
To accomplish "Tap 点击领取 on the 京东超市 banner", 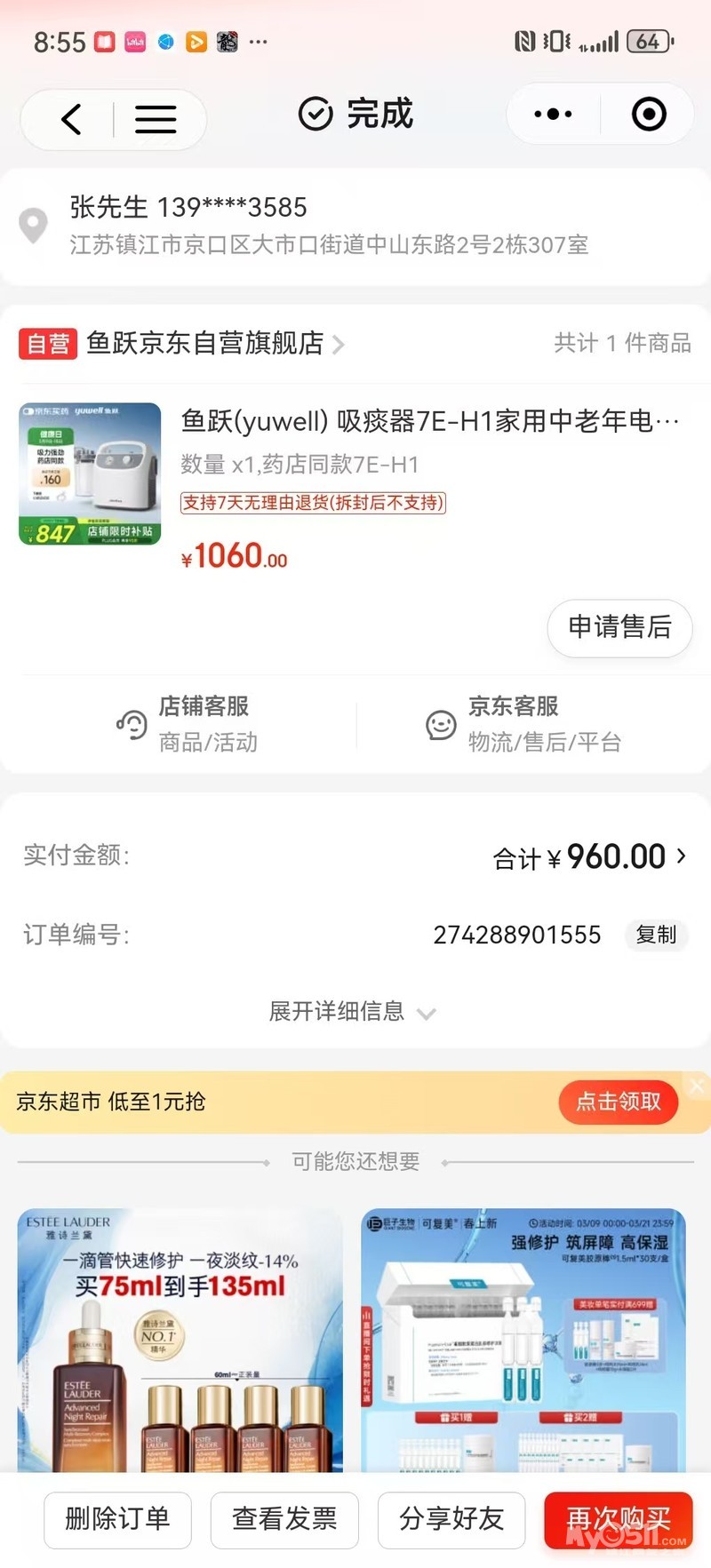I will 619,1102.
